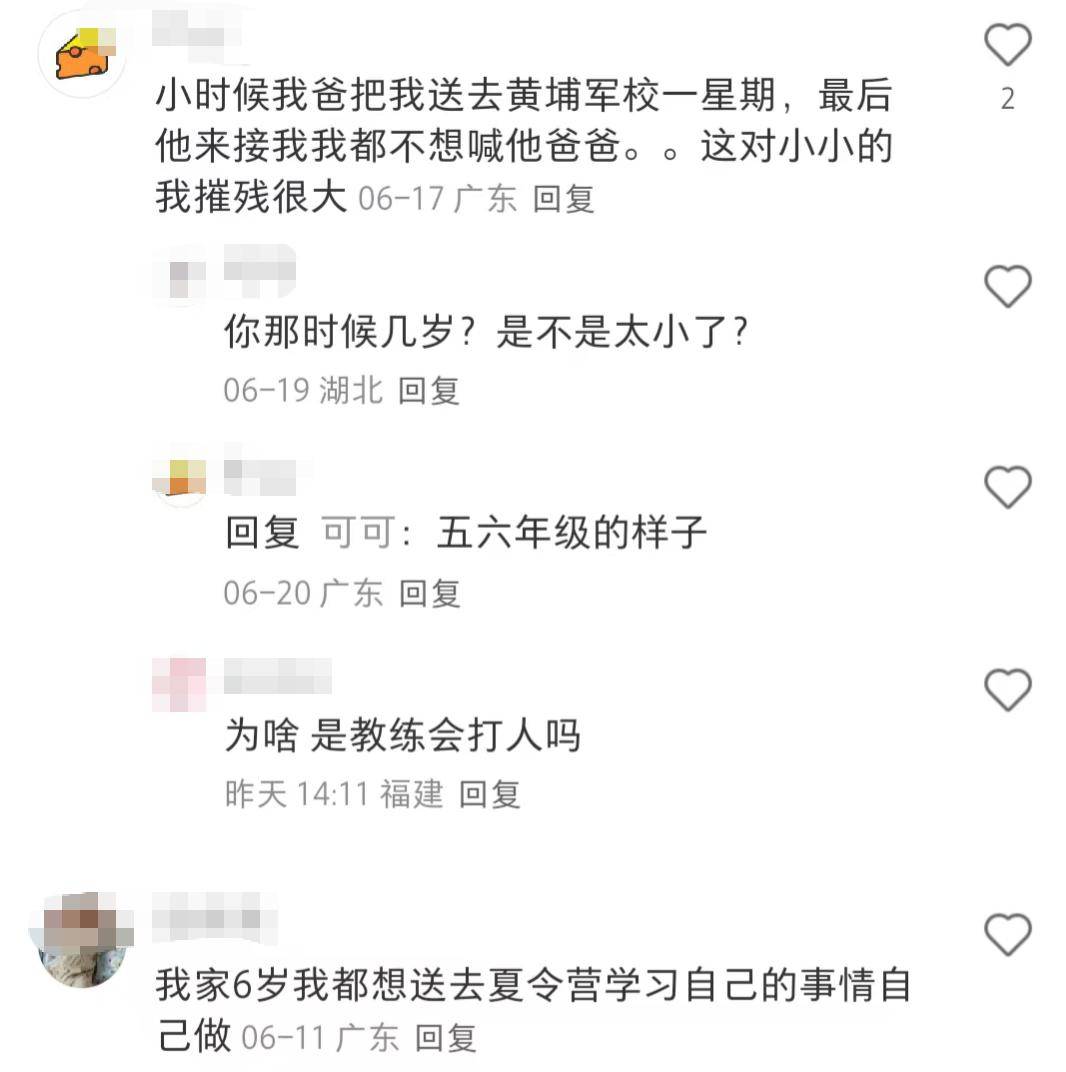Image resolution: width=1066 pixels, height=1072 pixels.
Task: Like the comment about 黄埔军校
Action: [x=1007, y=46]
